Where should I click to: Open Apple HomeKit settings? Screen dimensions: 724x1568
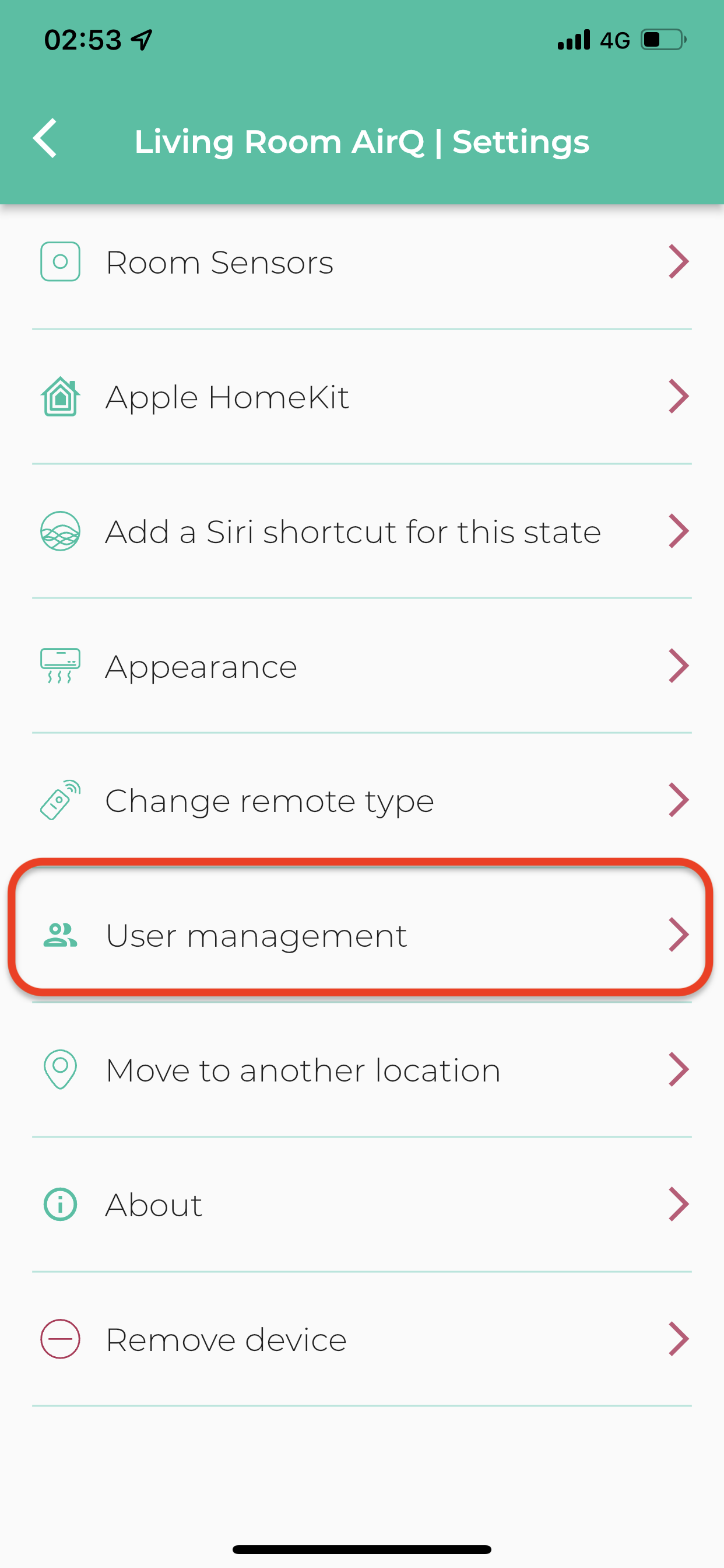click(362, 397)
